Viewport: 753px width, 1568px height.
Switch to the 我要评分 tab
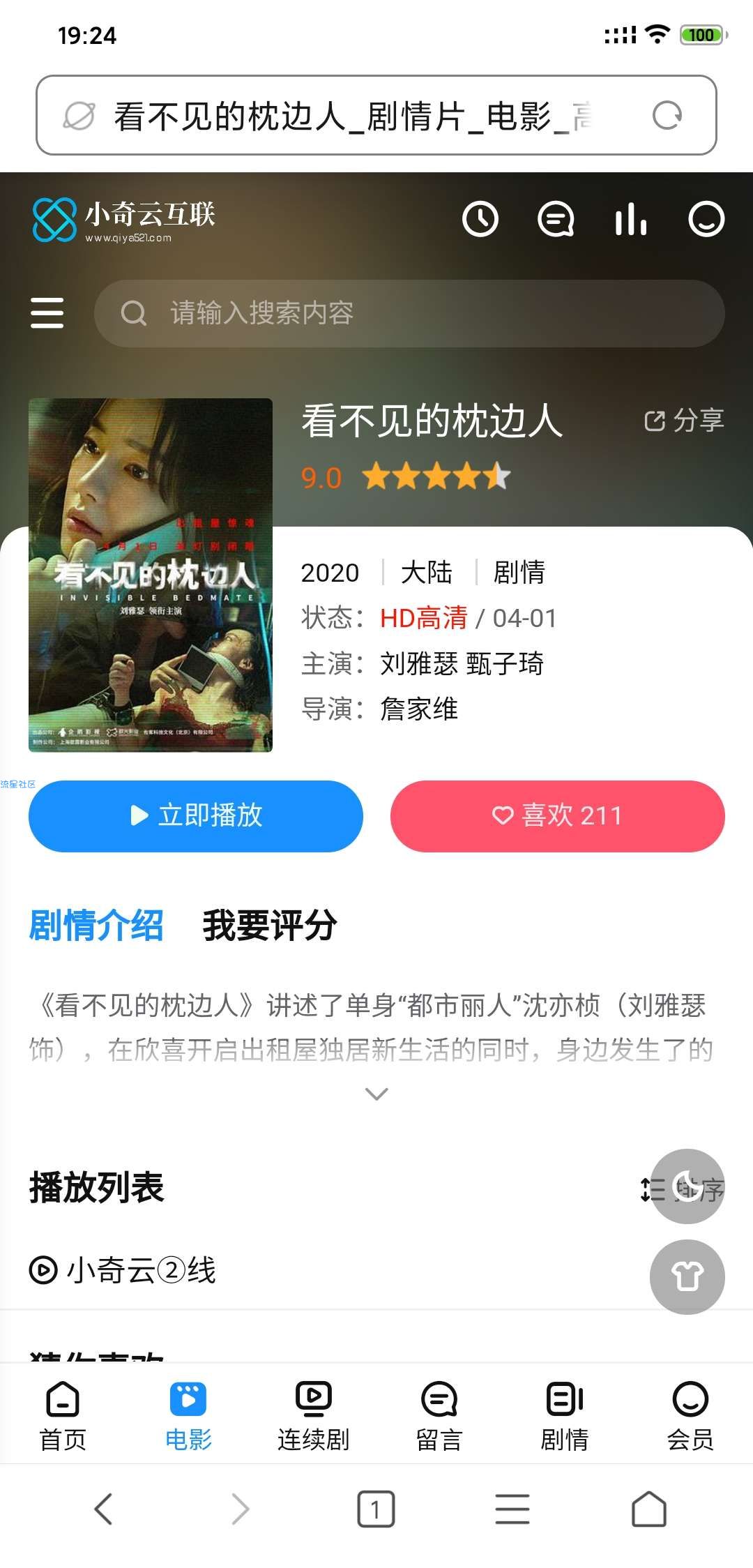[270, 926]
